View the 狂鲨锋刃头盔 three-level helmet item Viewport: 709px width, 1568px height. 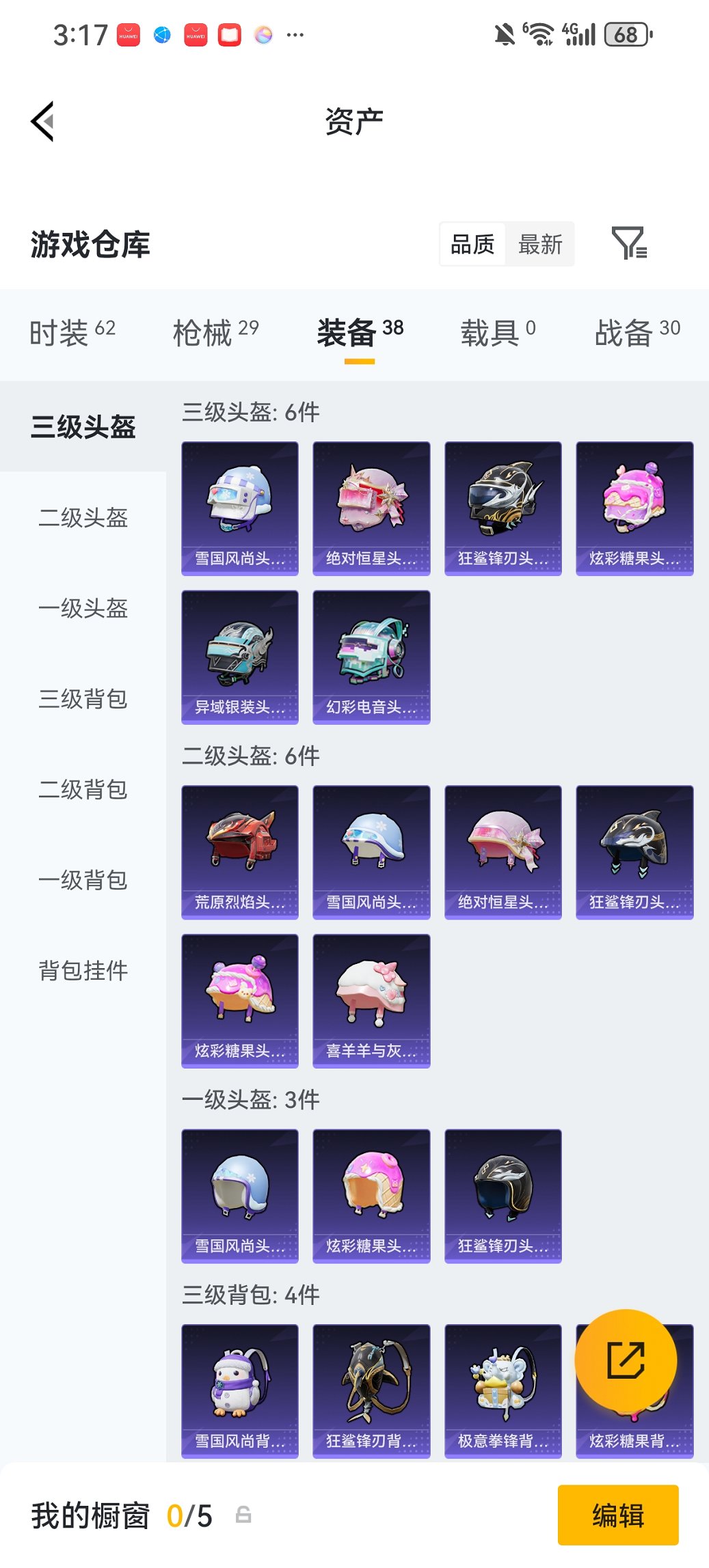tap(503, 504)
